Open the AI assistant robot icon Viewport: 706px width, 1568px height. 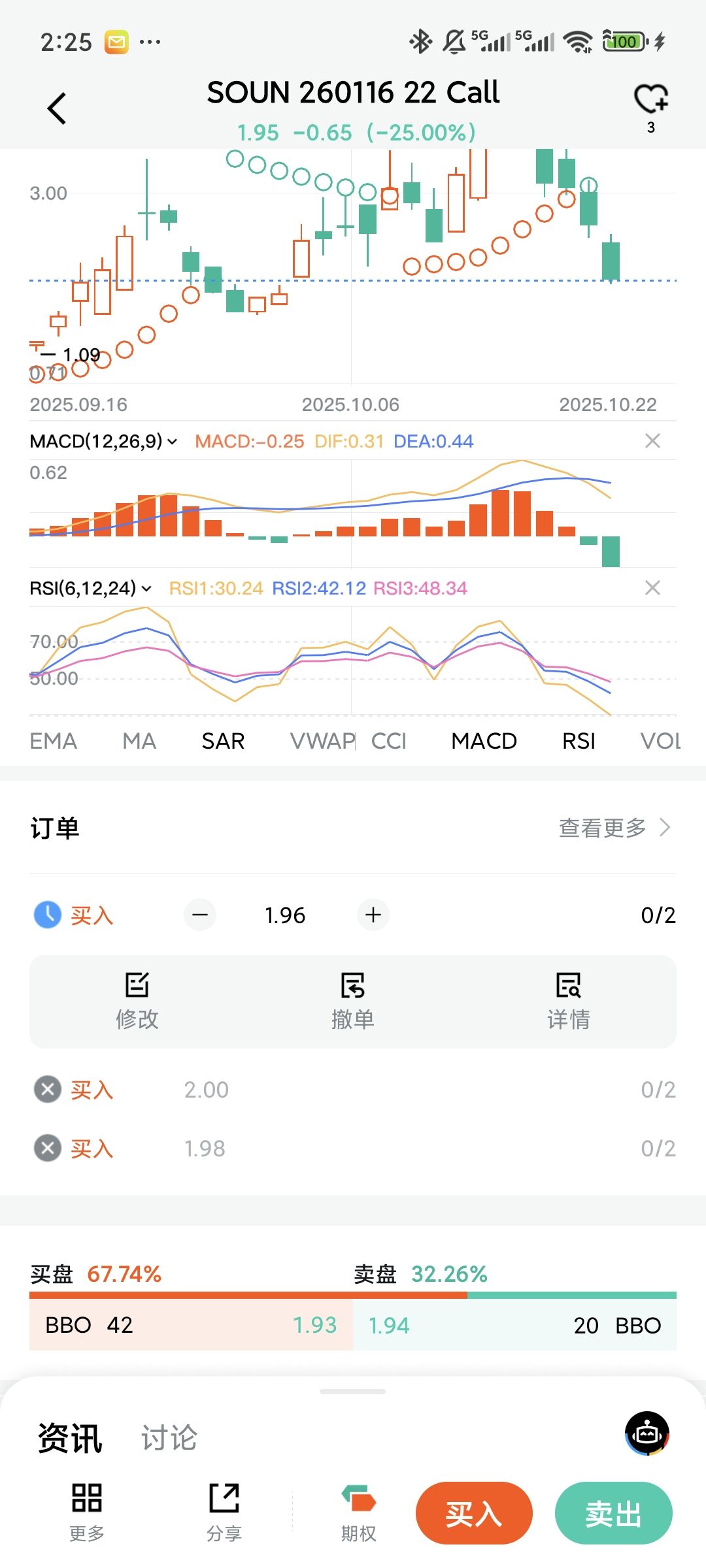coord(647,1434)
